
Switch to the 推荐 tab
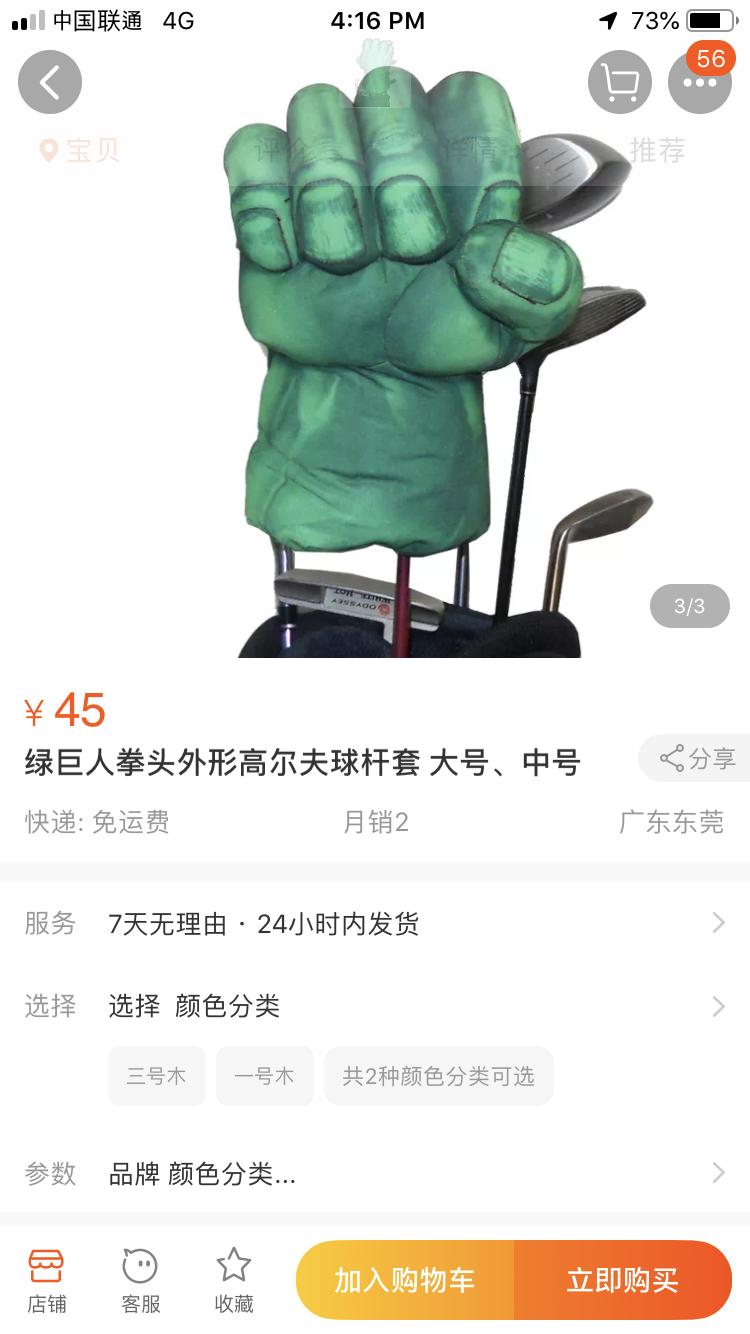point(657,151)
